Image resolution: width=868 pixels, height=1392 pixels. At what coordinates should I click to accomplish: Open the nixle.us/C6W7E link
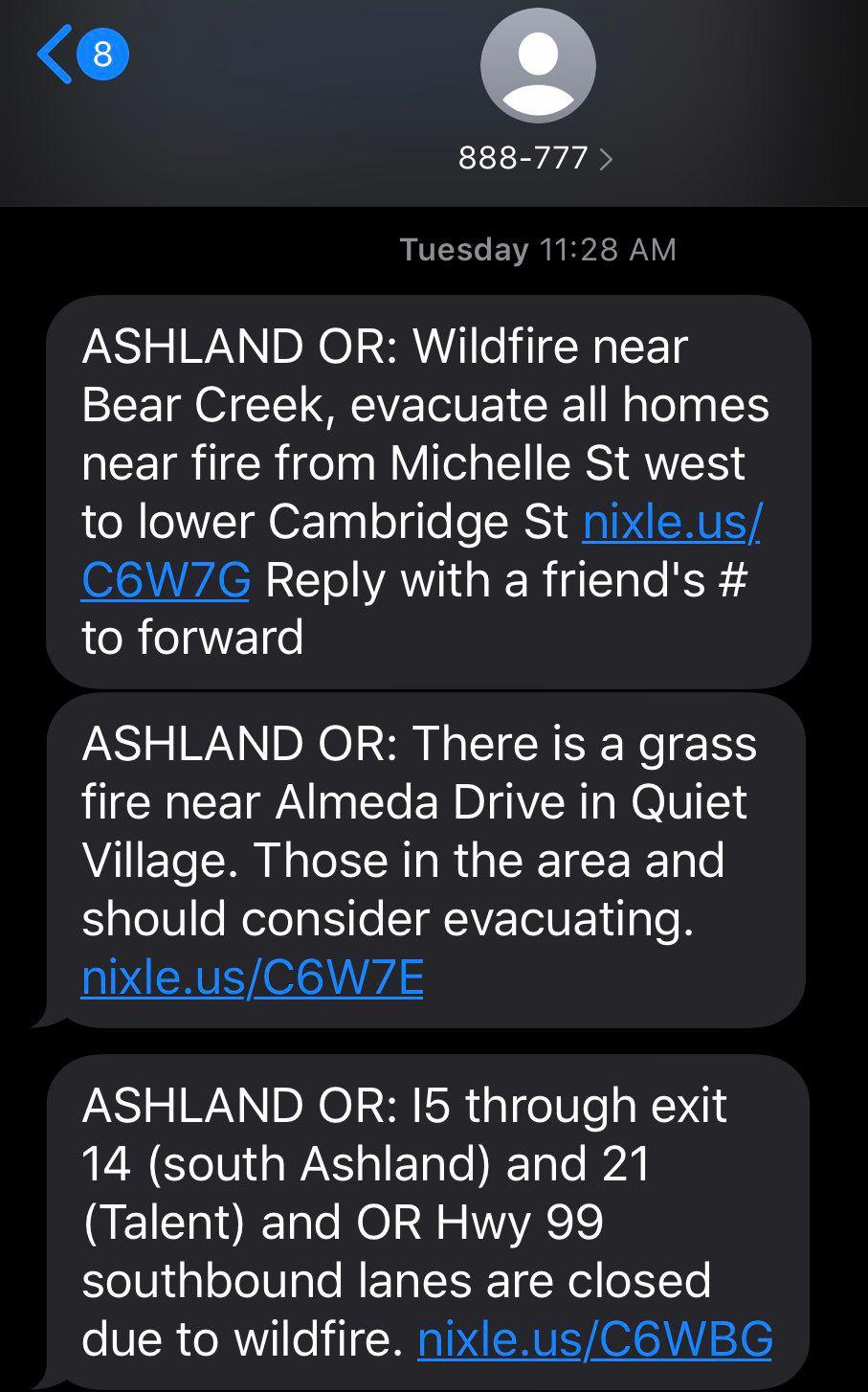coord(252,977)
